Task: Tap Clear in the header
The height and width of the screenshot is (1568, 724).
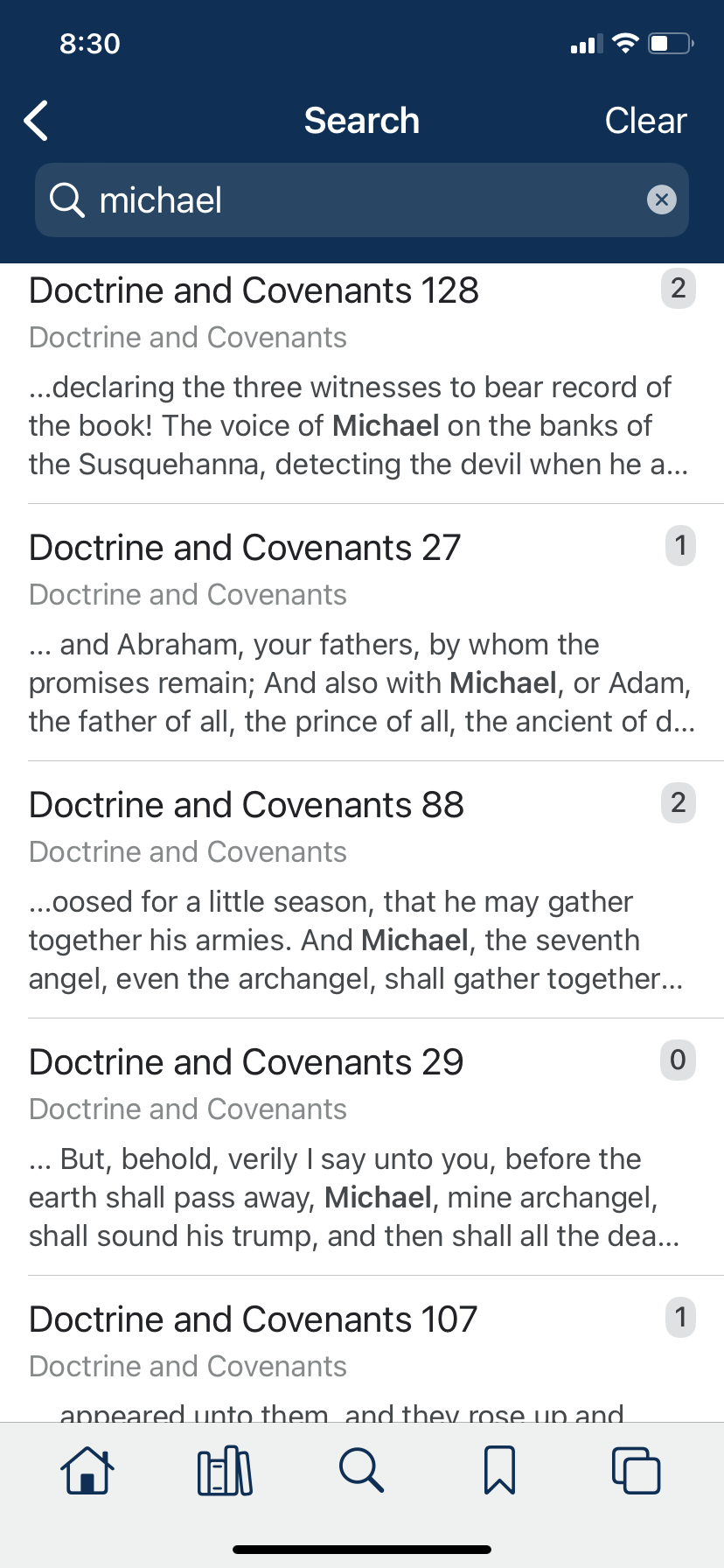Action: coord(645,121)
